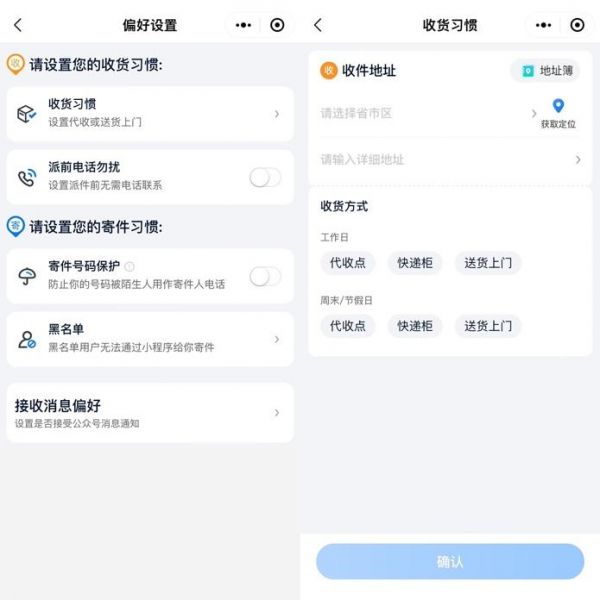600x600 pixels.
Task: Open the more menu on 收货习惯 page
Action: pyautogui.click(x=544, y=25)
